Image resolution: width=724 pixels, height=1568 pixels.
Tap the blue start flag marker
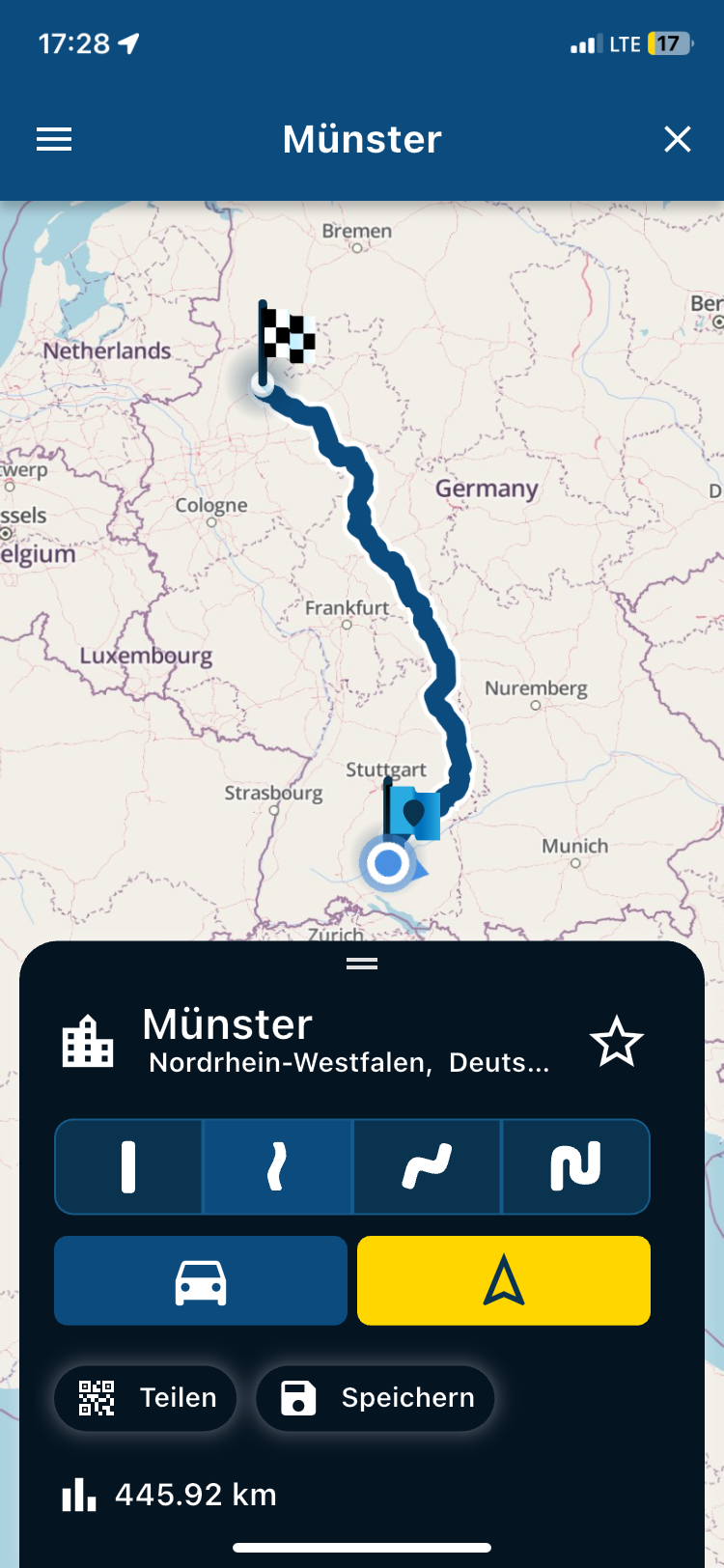point(414,813)
